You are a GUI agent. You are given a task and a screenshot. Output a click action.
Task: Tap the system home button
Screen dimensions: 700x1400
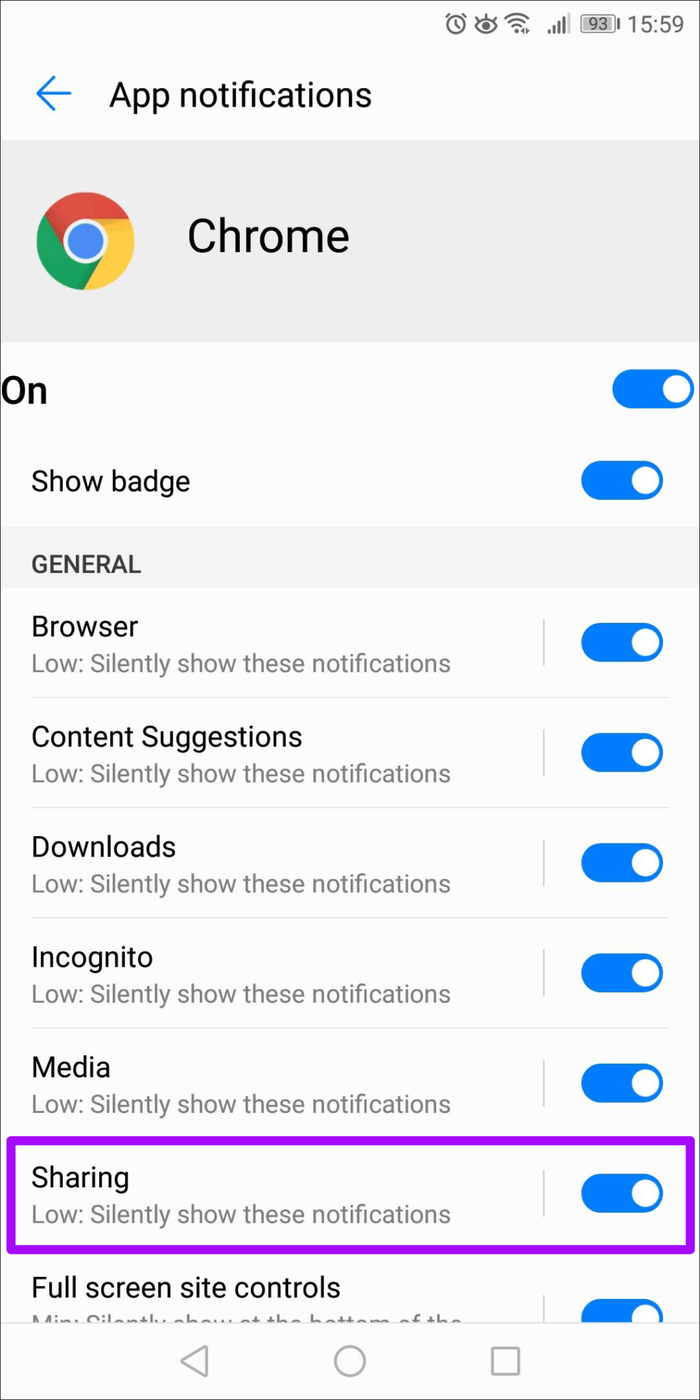tap(350, 1361)
